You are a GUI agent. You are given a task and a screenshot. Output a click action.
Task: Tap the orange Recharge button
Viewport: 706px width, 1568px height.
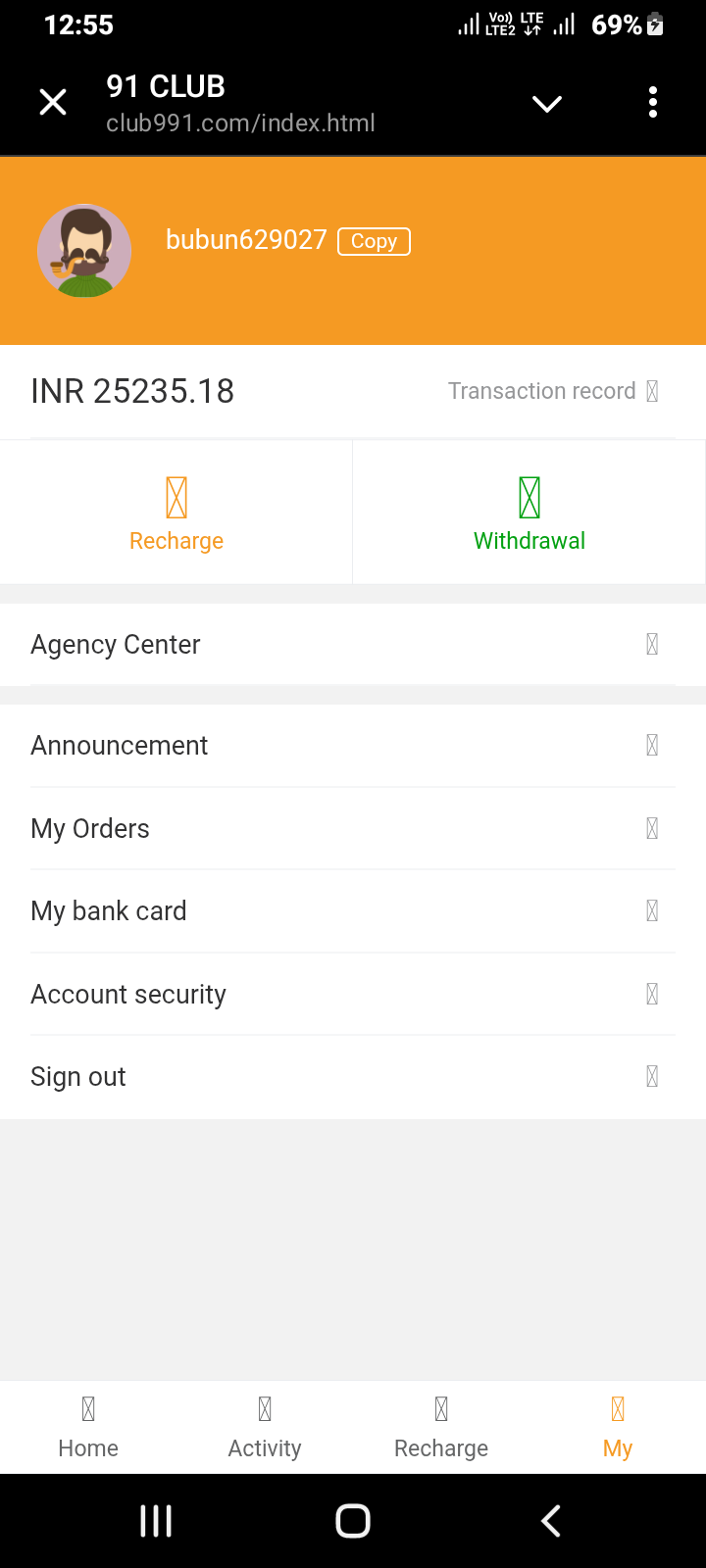(x=176, y=514)
